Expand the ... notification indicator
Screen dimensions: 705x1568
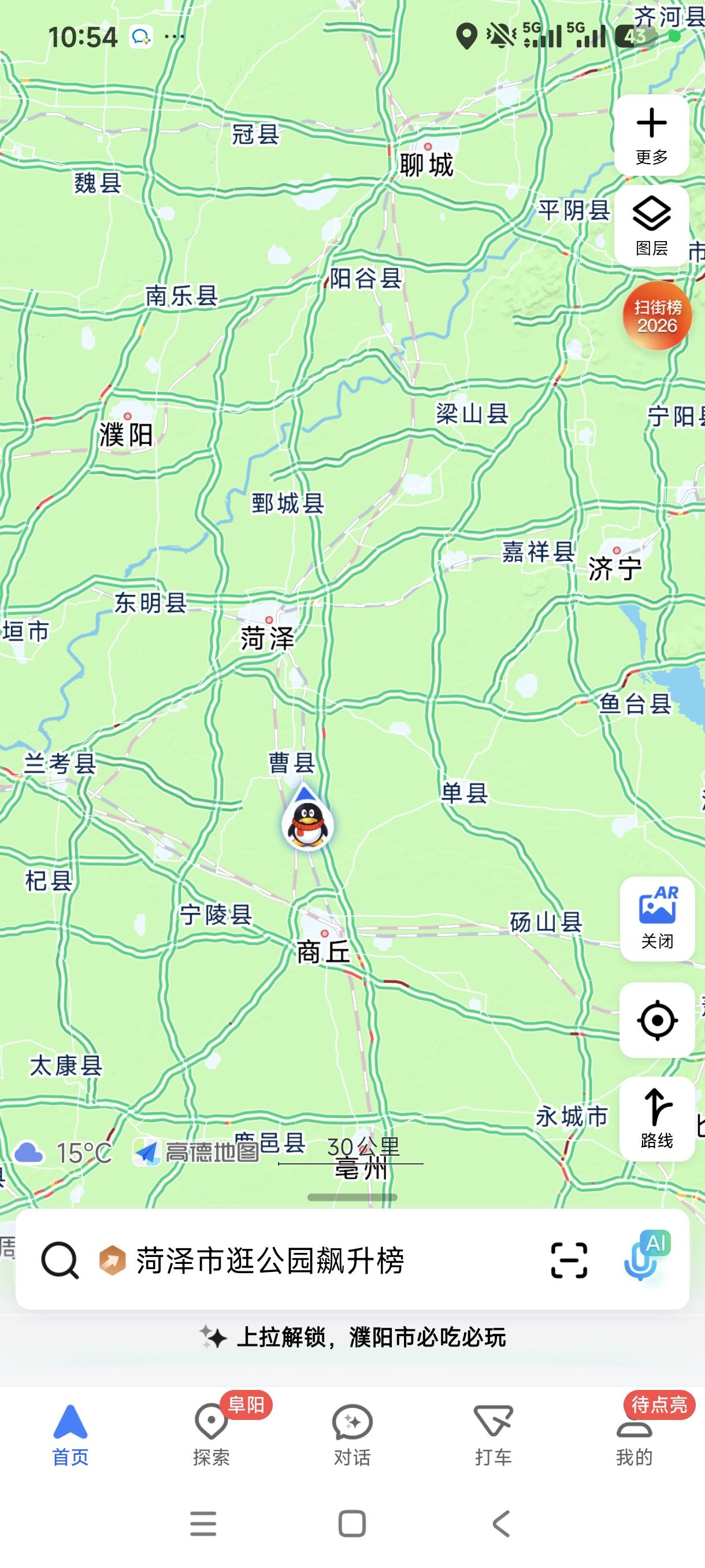pyautogui.click(x=174, y=36)
